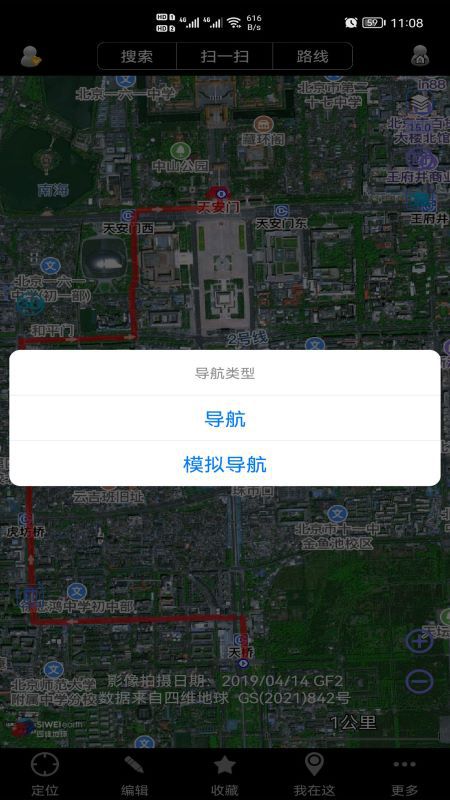This screenshot has width=450, height=800.
Task: Zoom in with the plus button
Action: click(419, 641)
